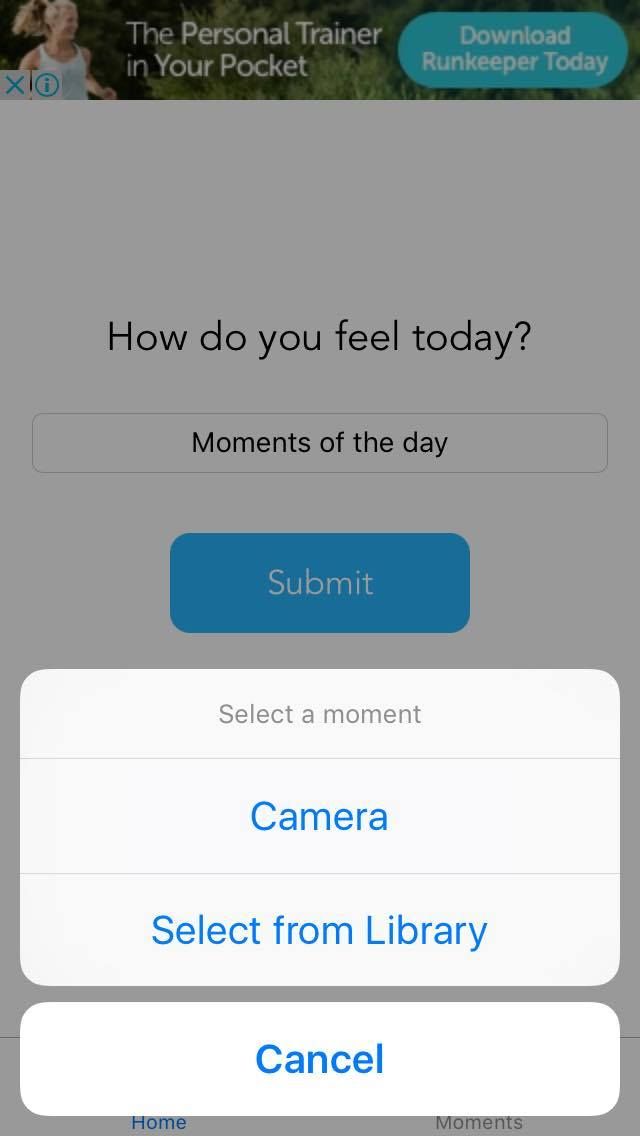Choose Camera from the action sheet
The width and height of the screenshot is (640, 1136).
coord(319,816)
